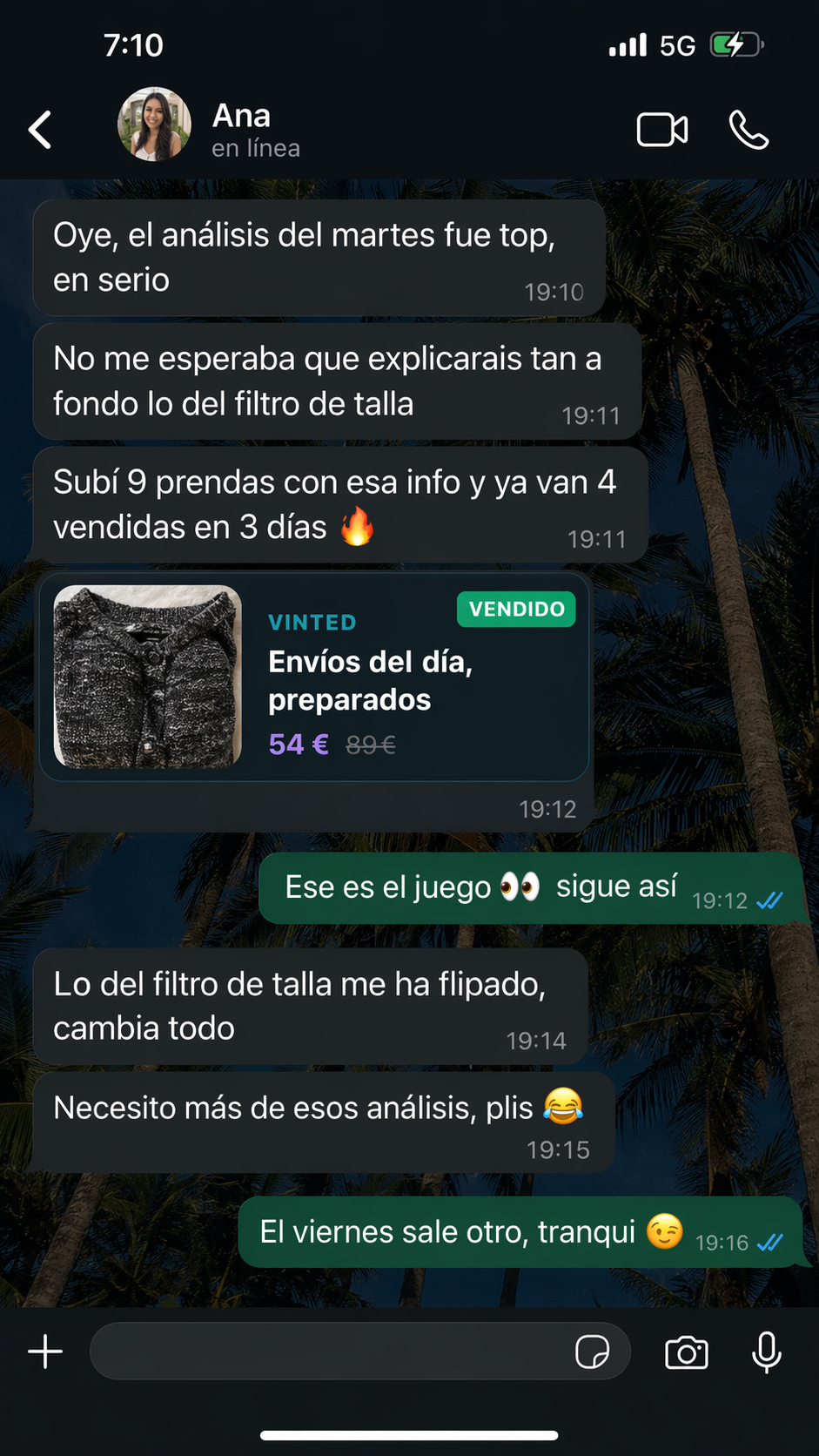Tap the back chevron to exit the chat
The image size is (819, 1456).
click(x=39, y=129)
